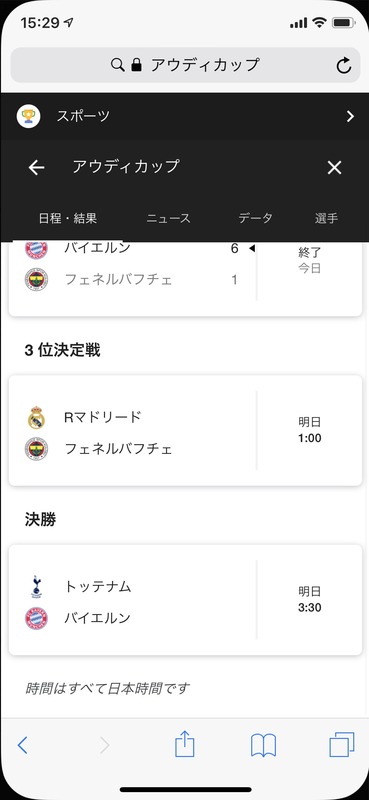This screenshot has width=369, height=800.
Task: Select the 日程・結果 tab
Action: 68,219
